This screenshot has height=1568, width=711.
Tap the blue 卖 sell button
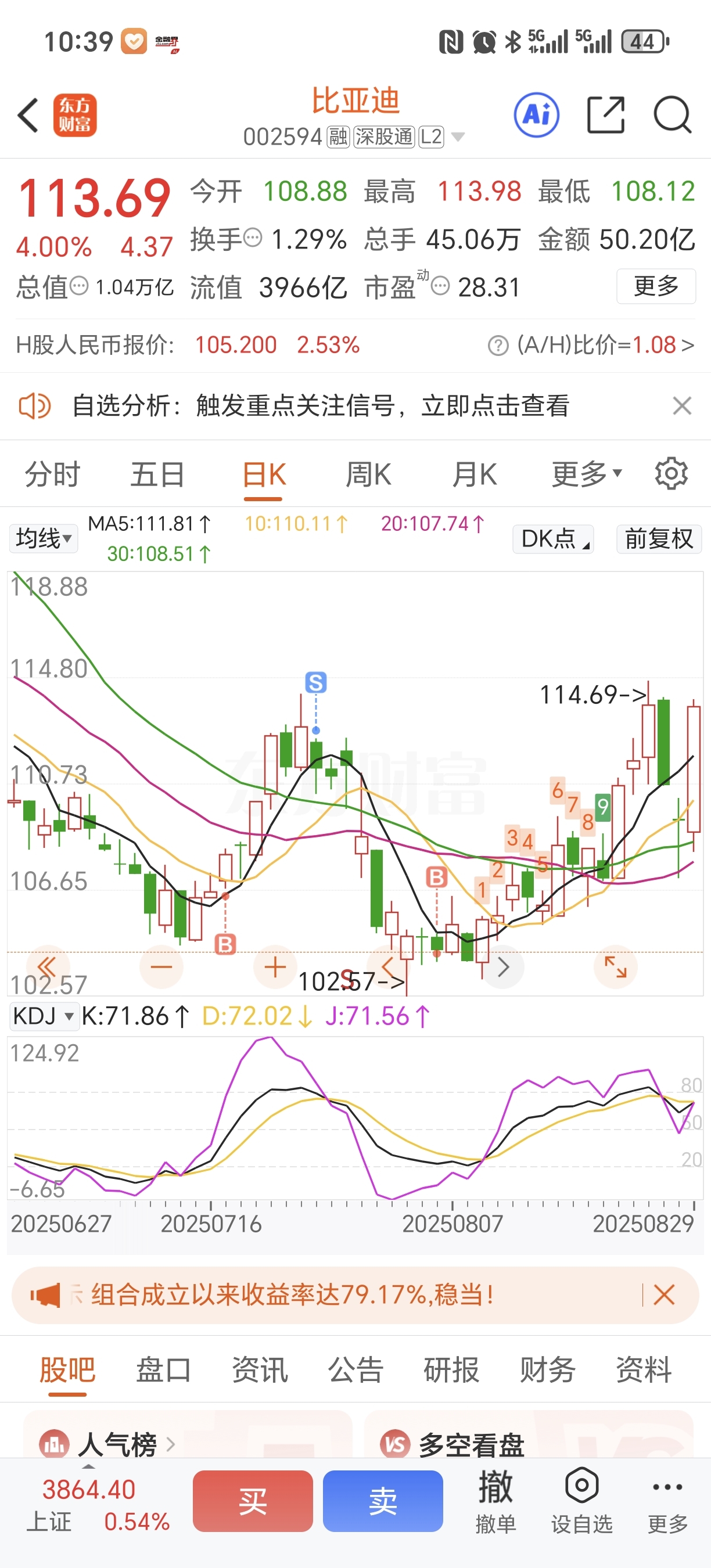pyautogui.click(x=383, y=1501)
